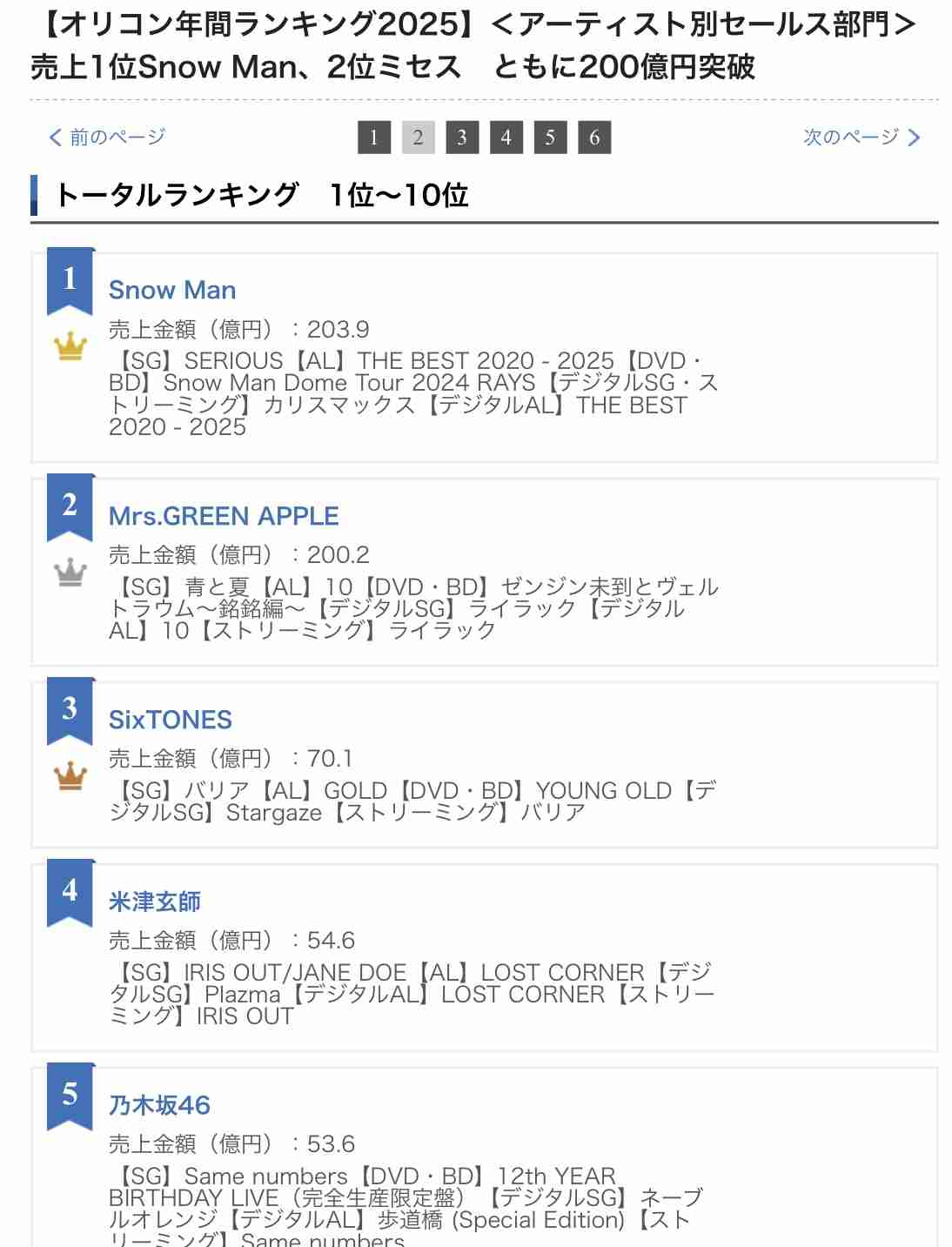View the SixTONES artist page
Image resolution: width=952 pixels, height=1247 pixels.
(171, 720)
